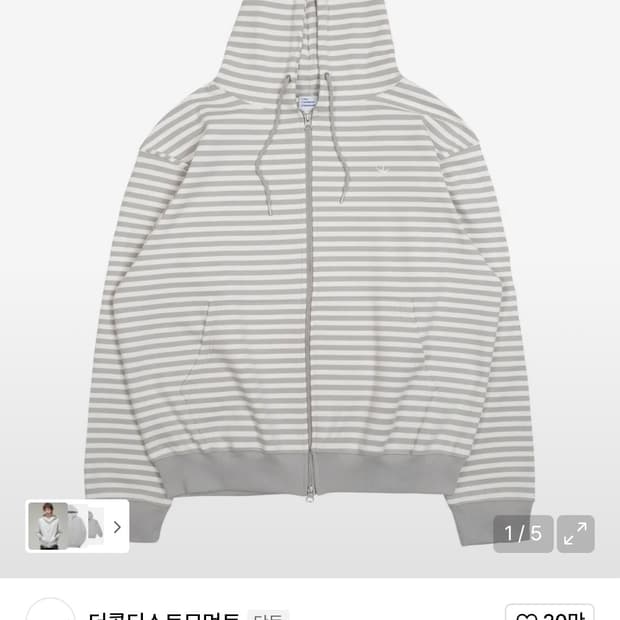The image size is (620, 620).
Task: Open the product photo thumbnail strip
Action: click(66, 526)
